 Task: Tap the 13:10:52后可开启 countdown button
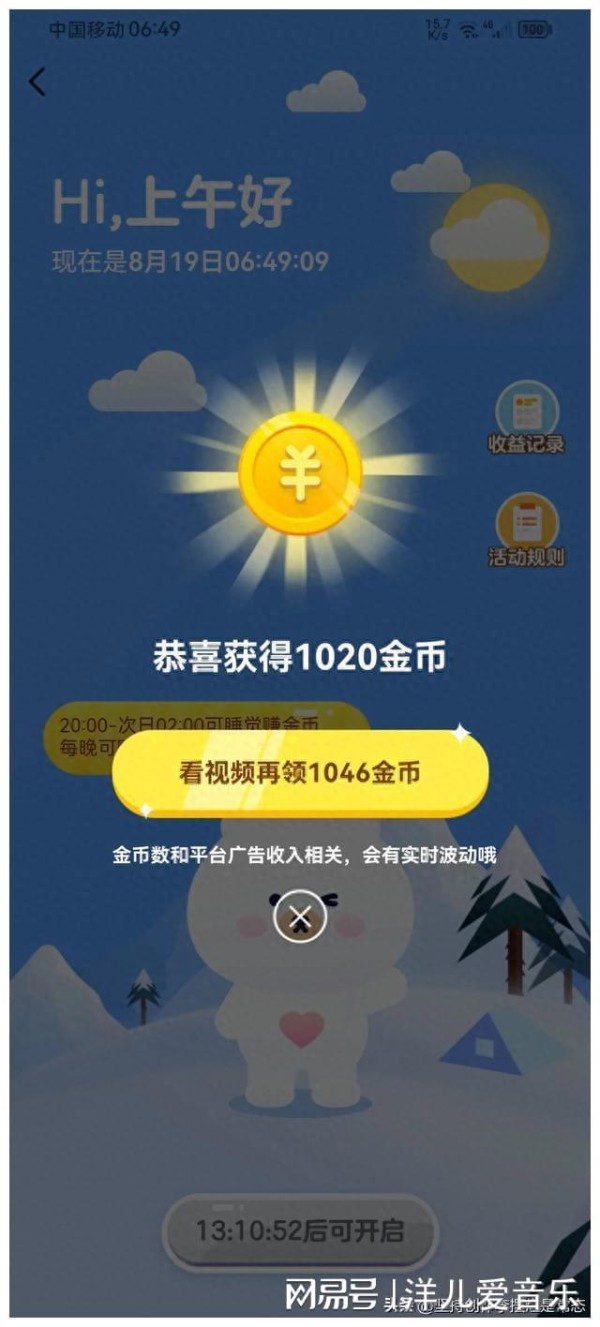300,1230
